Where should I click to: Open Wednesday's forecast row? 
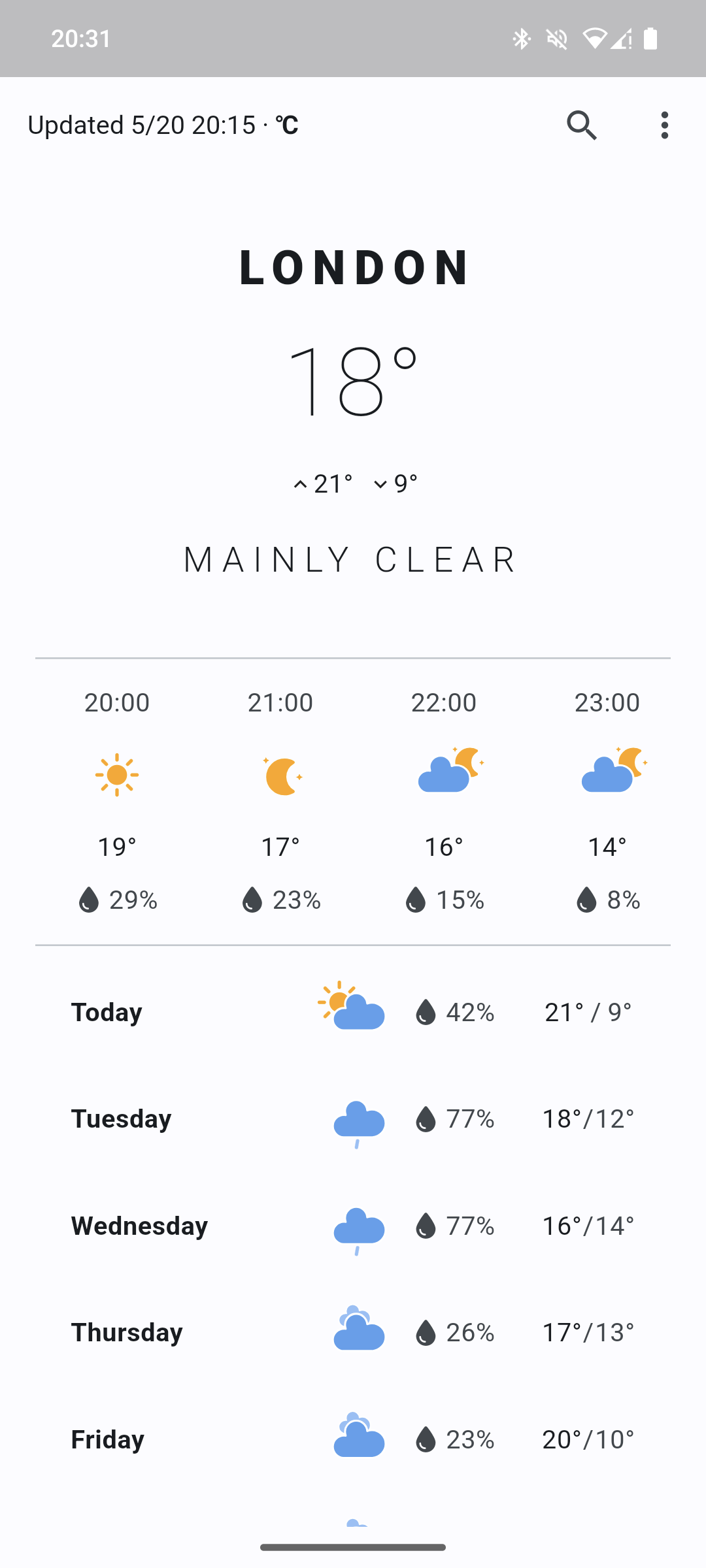click(353, 1226)
